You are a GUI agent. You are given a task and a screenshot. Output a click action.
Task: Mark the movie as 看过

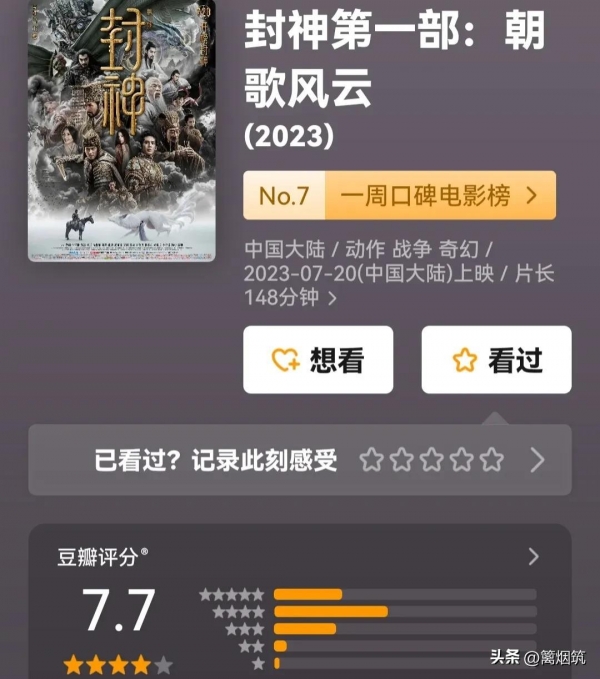pyautogui.click(x=496, y=360)
